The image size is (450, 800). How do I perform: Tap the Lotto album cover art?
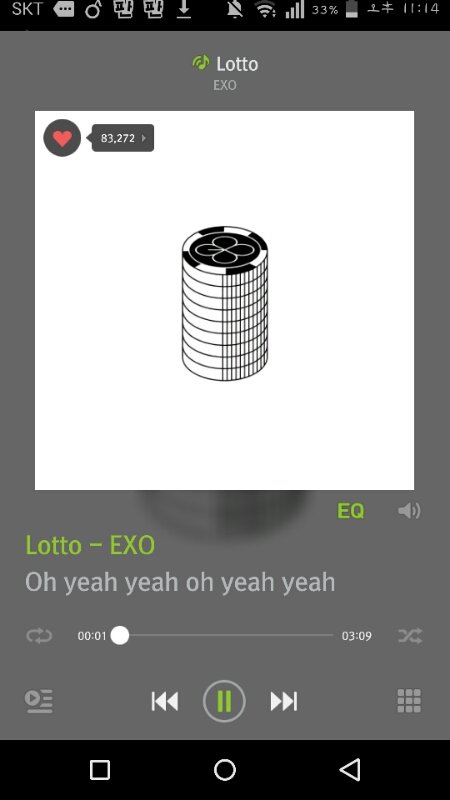click(224, 301)
